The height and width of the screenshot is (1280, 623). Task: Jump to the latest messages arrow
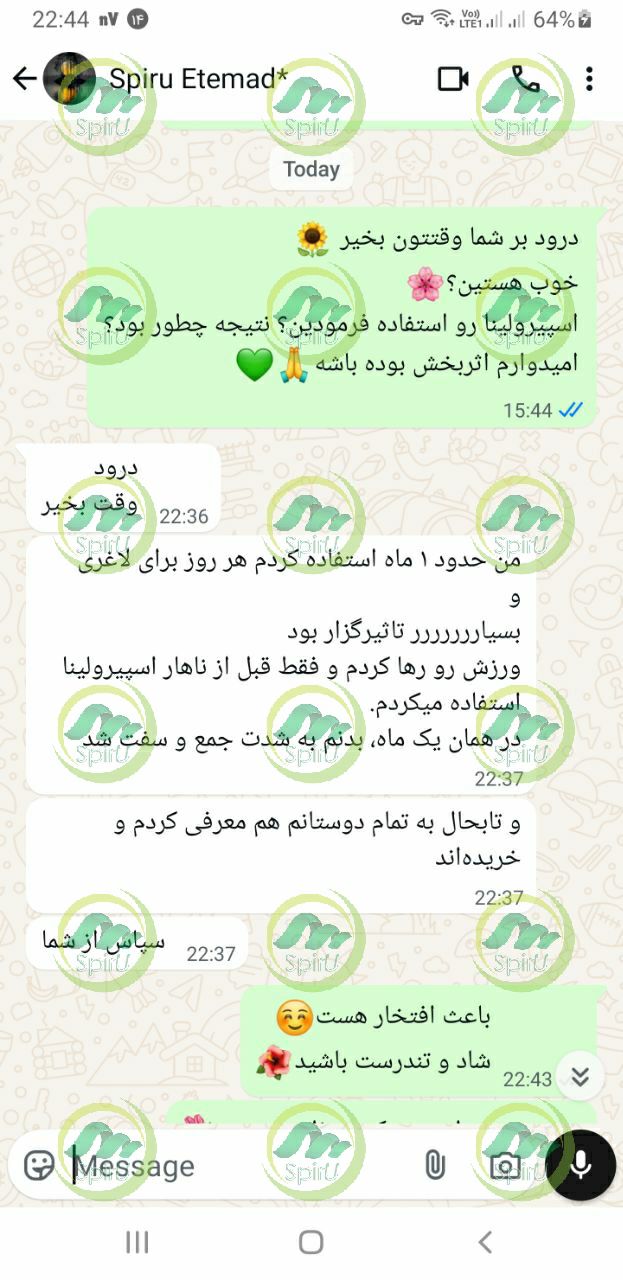tap(580, 1076)
